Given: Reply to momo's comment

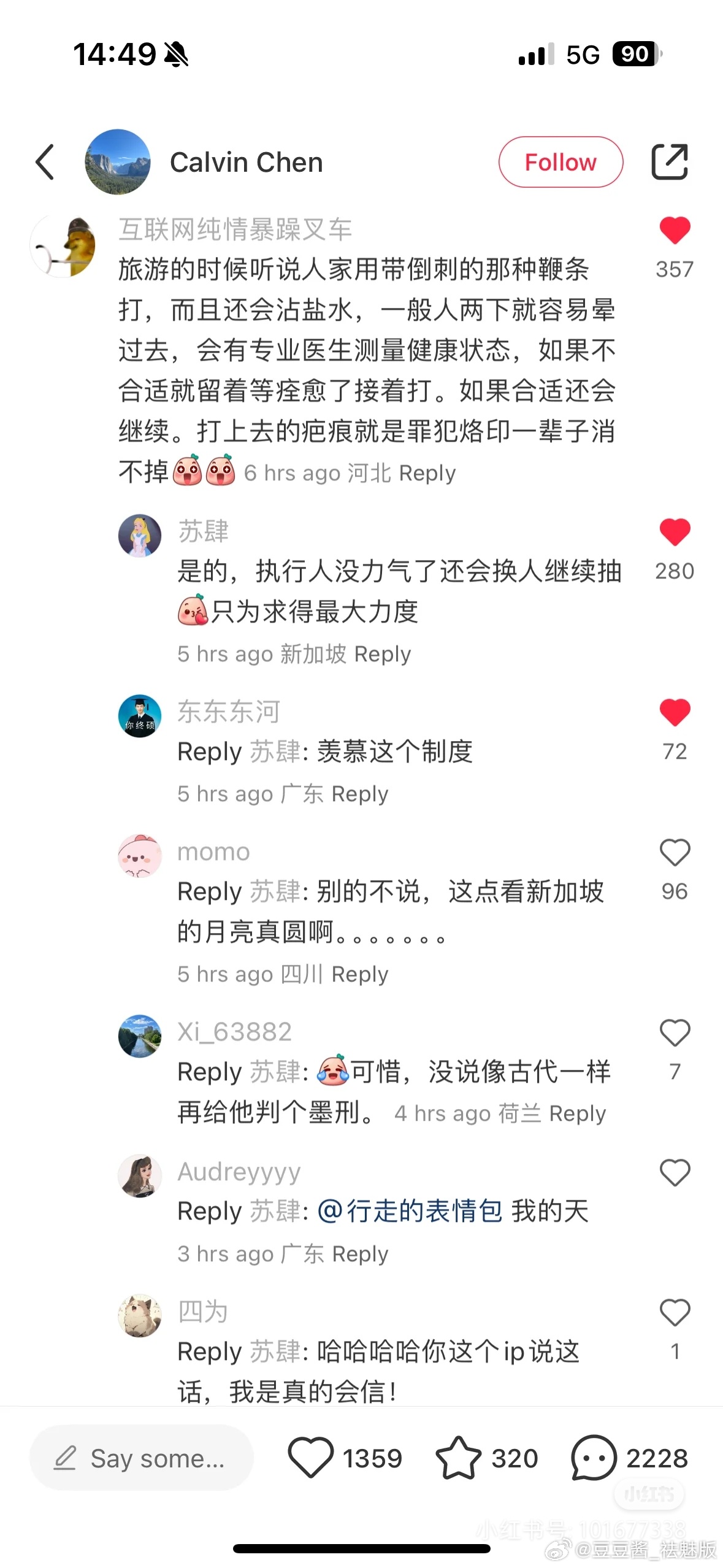Looking at the screenshot, I should pos(359,974).
